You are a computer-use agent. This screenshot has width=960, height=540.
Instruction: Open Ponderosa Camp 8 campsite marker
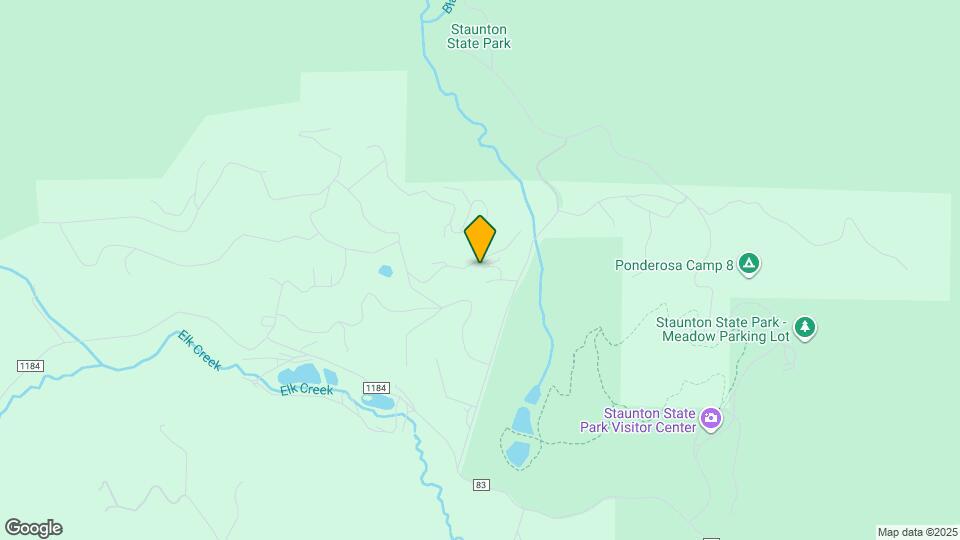point(750,265)
